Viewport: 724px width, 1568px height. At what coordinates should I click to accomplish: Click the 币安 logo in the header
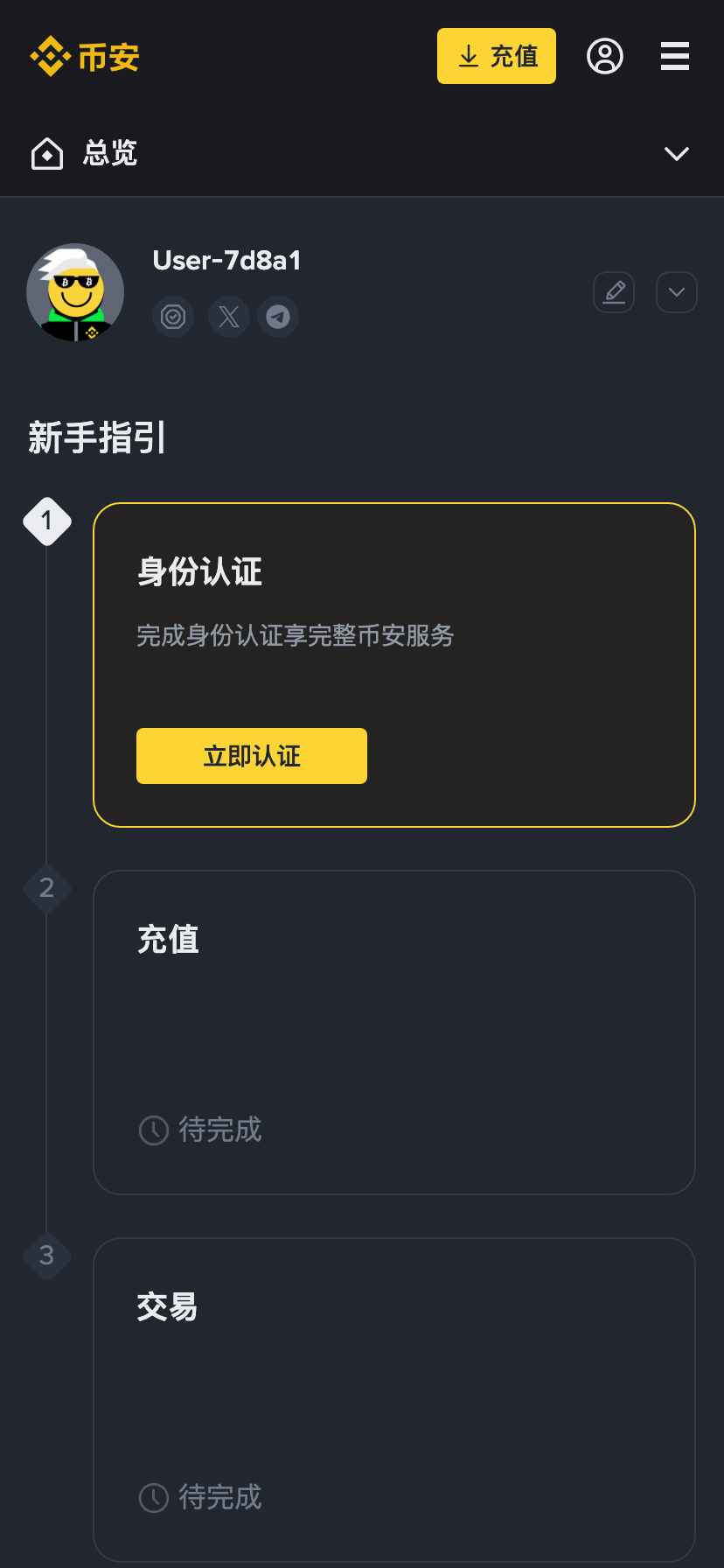pyautogui.click(x=85, y=56)
